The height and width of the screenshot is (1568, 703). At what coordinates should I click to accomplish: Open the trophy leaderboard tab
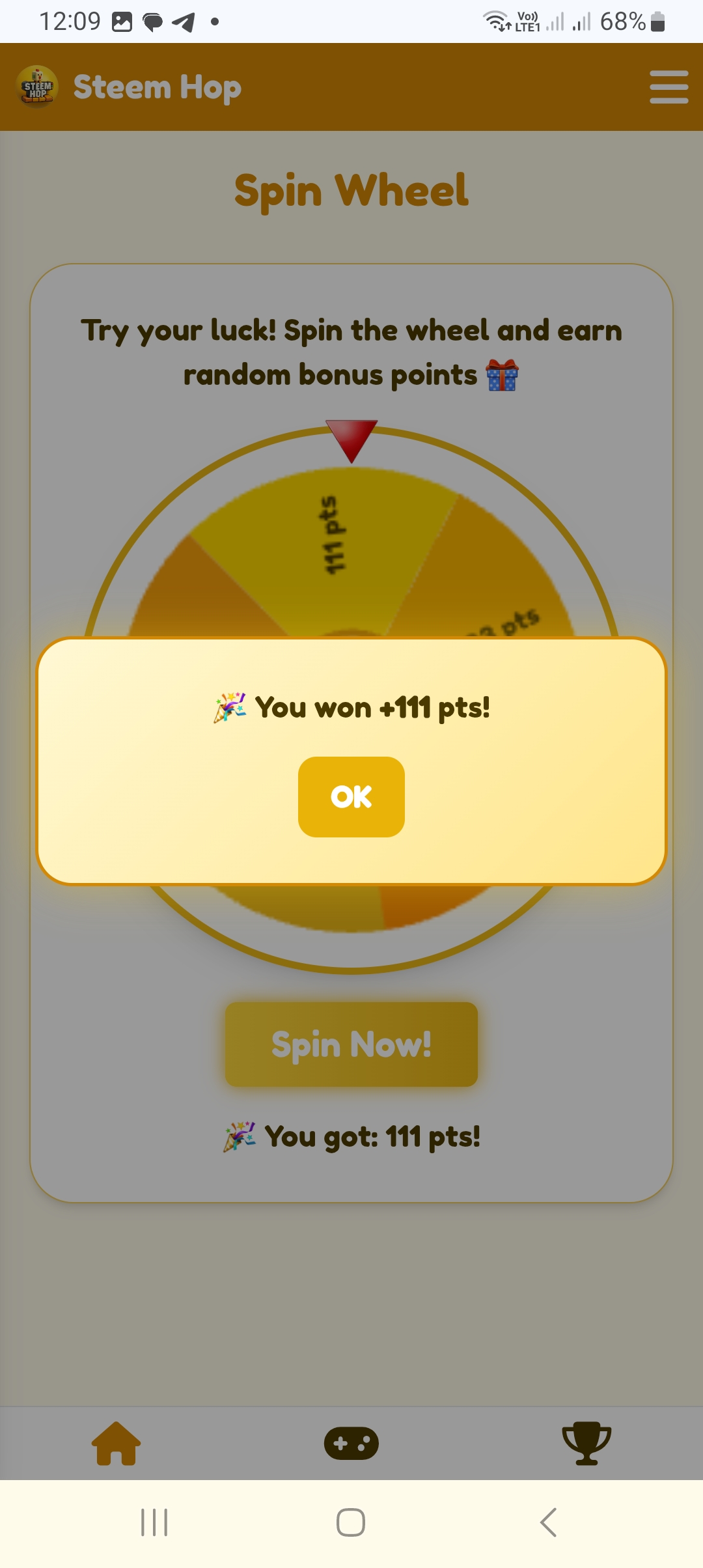tap(586, 1443)
